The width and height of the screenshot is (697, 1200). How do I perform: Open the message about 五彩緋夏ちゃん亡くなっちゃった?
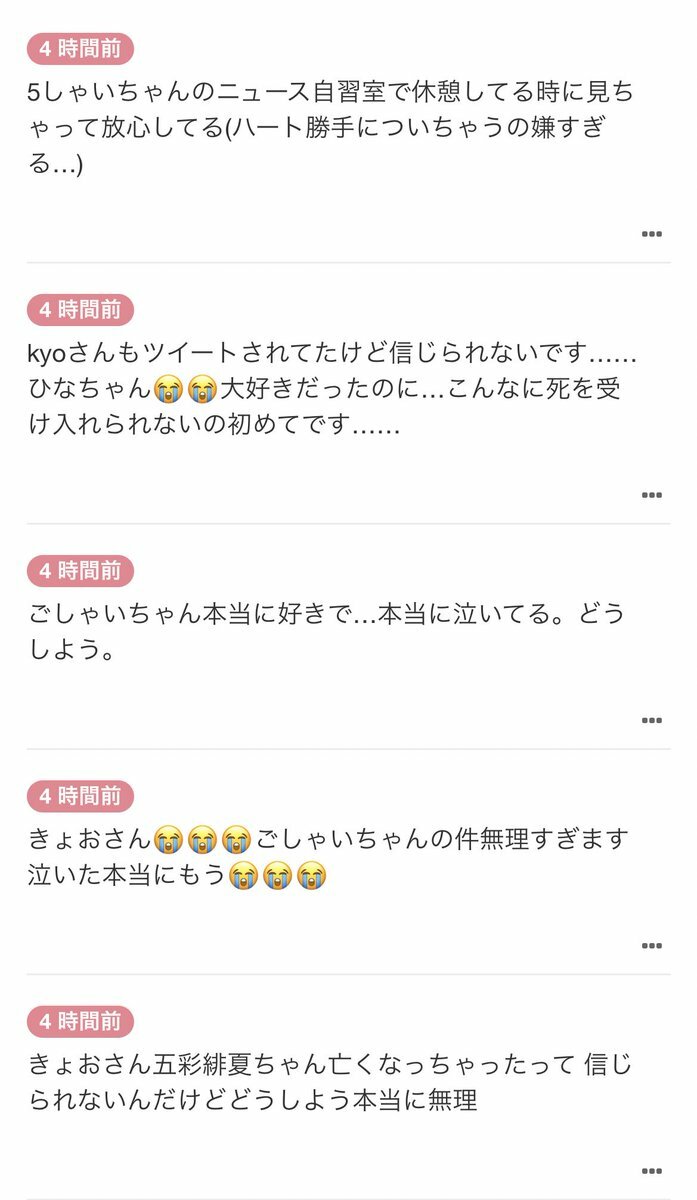(x=330, y=1082)
